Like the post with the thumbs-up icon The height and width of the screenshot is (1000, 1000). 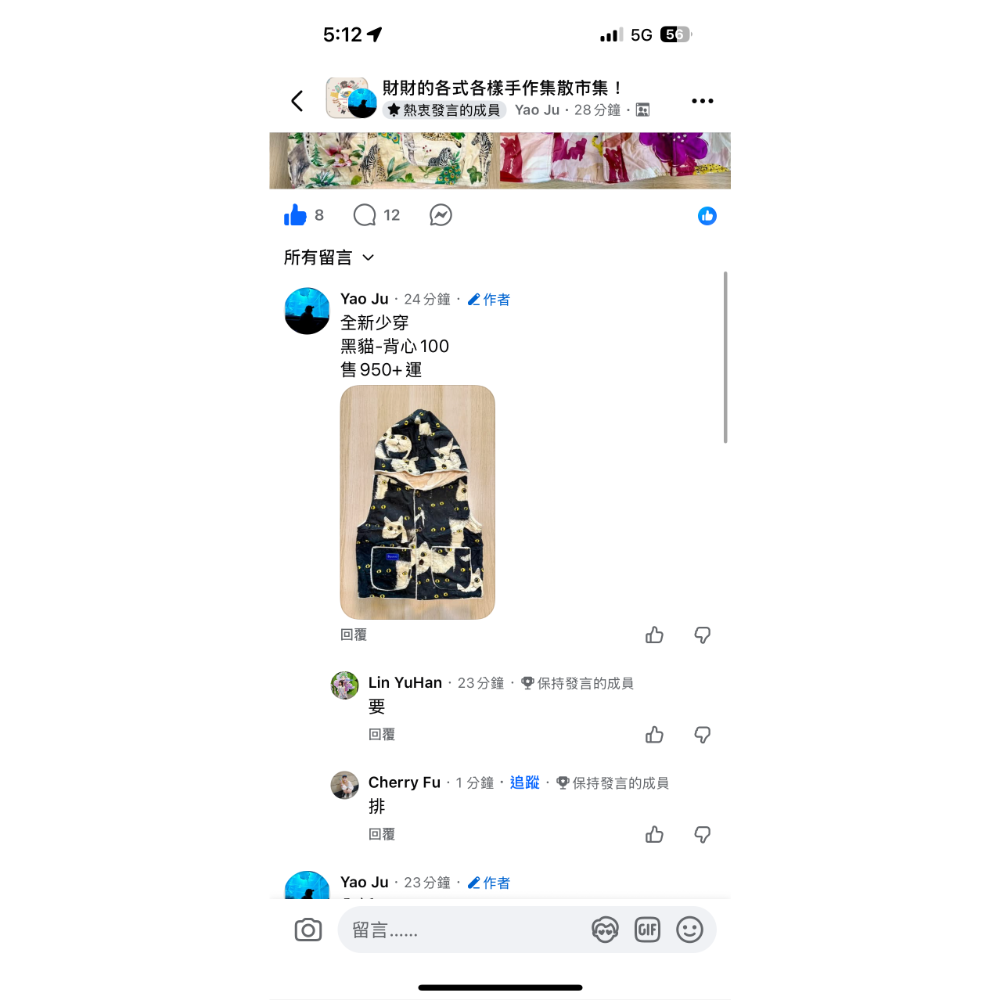tap(296, 215)
